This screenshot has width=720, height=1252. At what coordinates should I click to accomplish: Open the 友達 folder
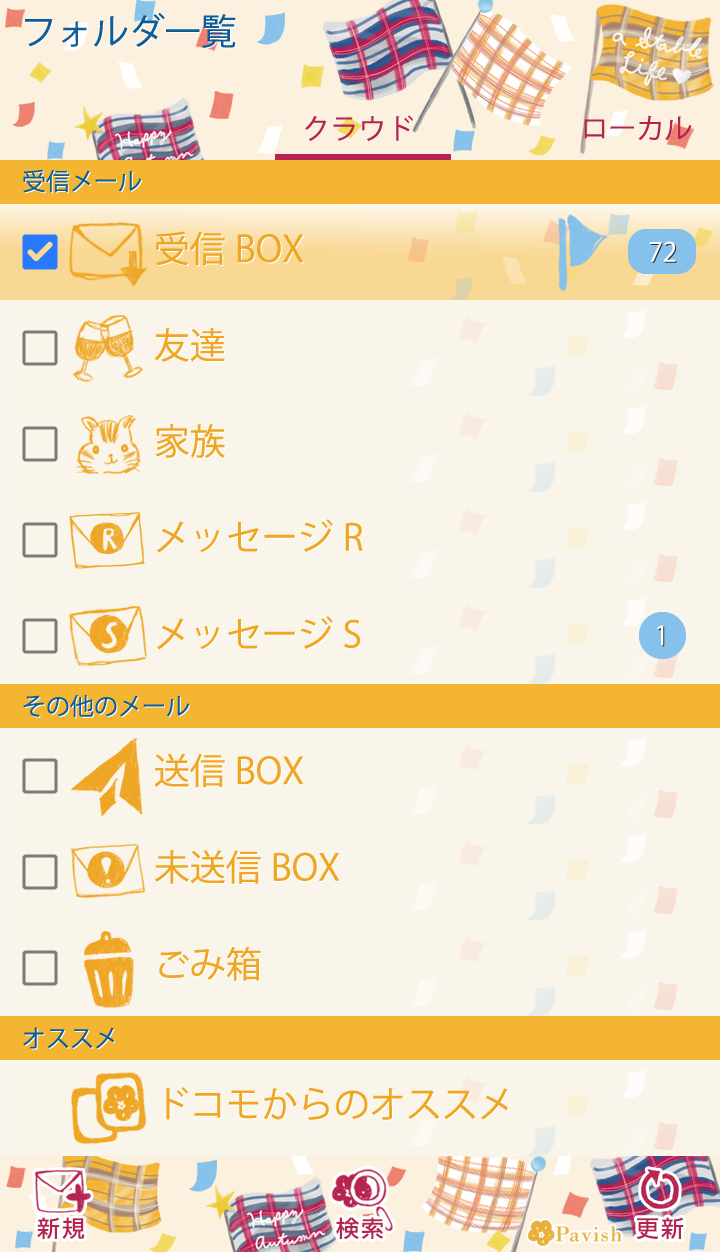pos(190,347)
